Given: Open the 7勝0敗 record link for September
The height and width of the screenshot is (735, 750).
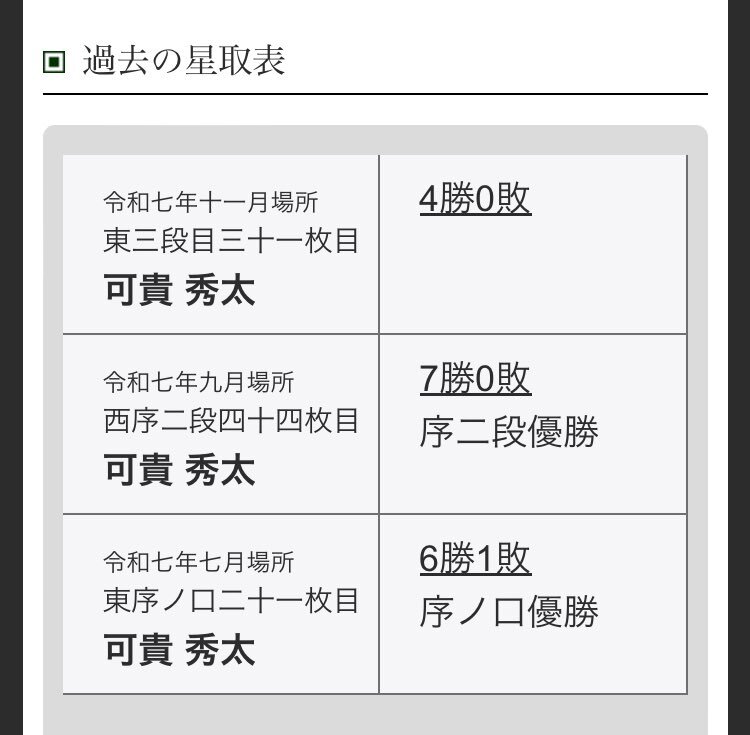Looking at the screenshot, I should (475, 379).
